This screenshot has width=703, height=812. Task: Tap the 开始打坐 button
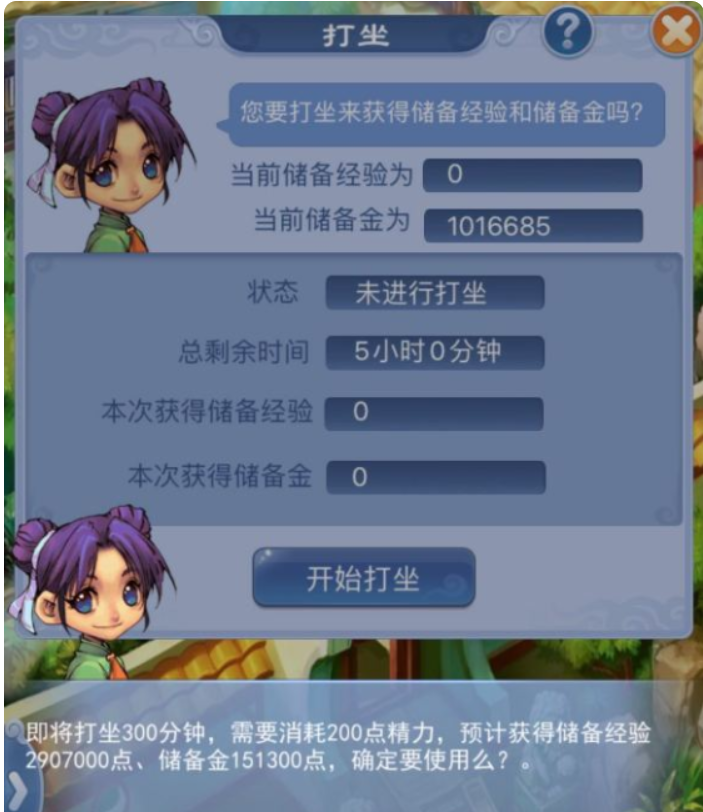click(x=363, y=578)
